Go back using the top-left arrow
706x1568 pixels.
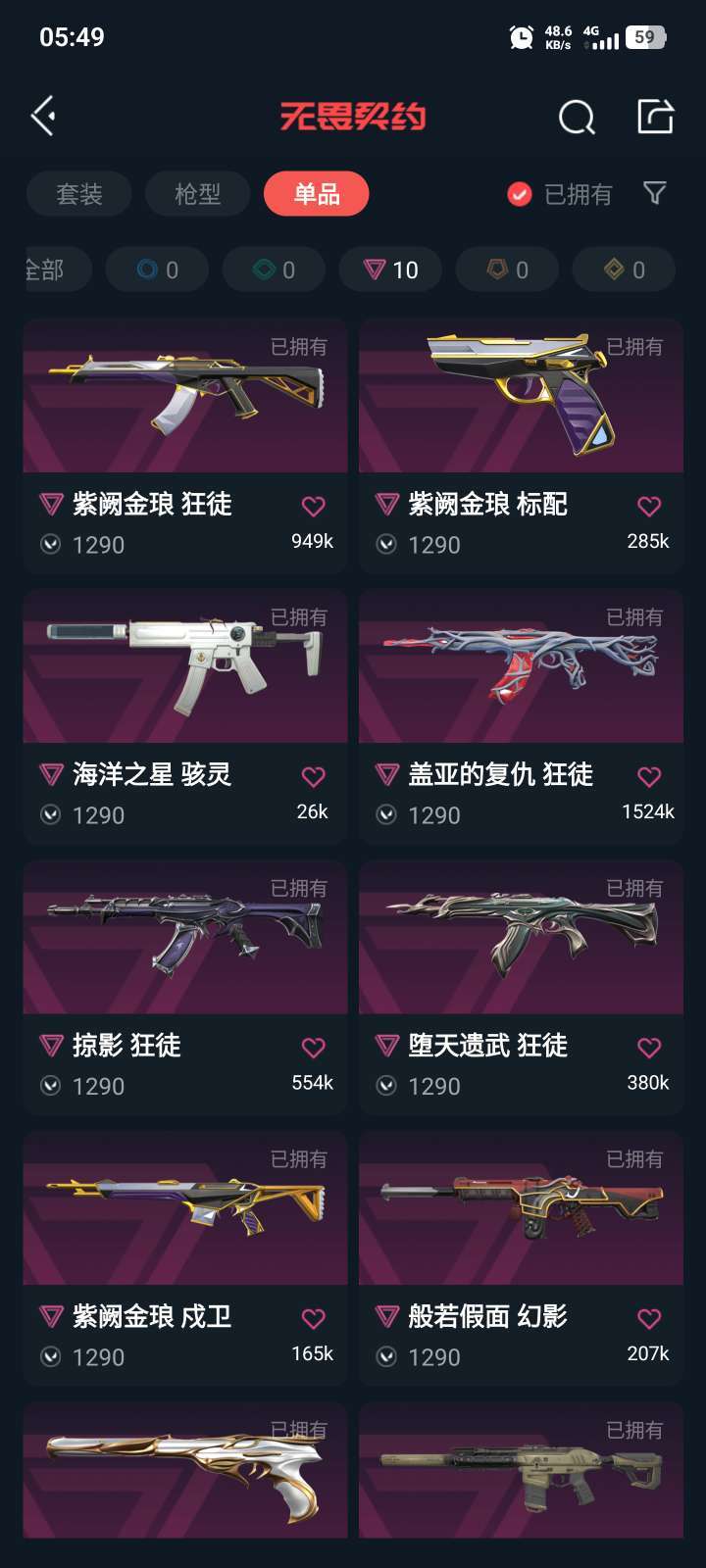43,117
